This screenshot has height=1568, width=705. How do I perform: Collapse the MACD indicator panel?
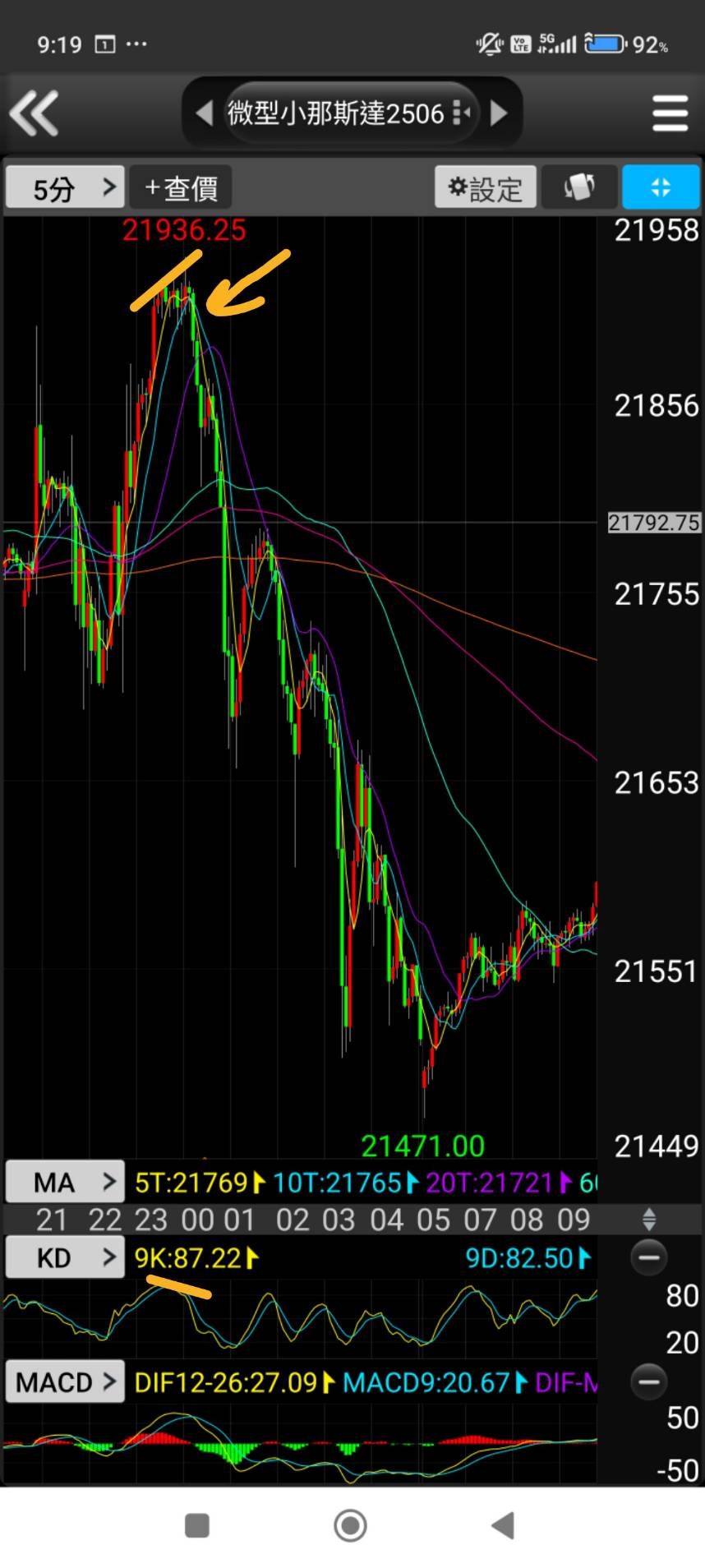click(648, 1381)
